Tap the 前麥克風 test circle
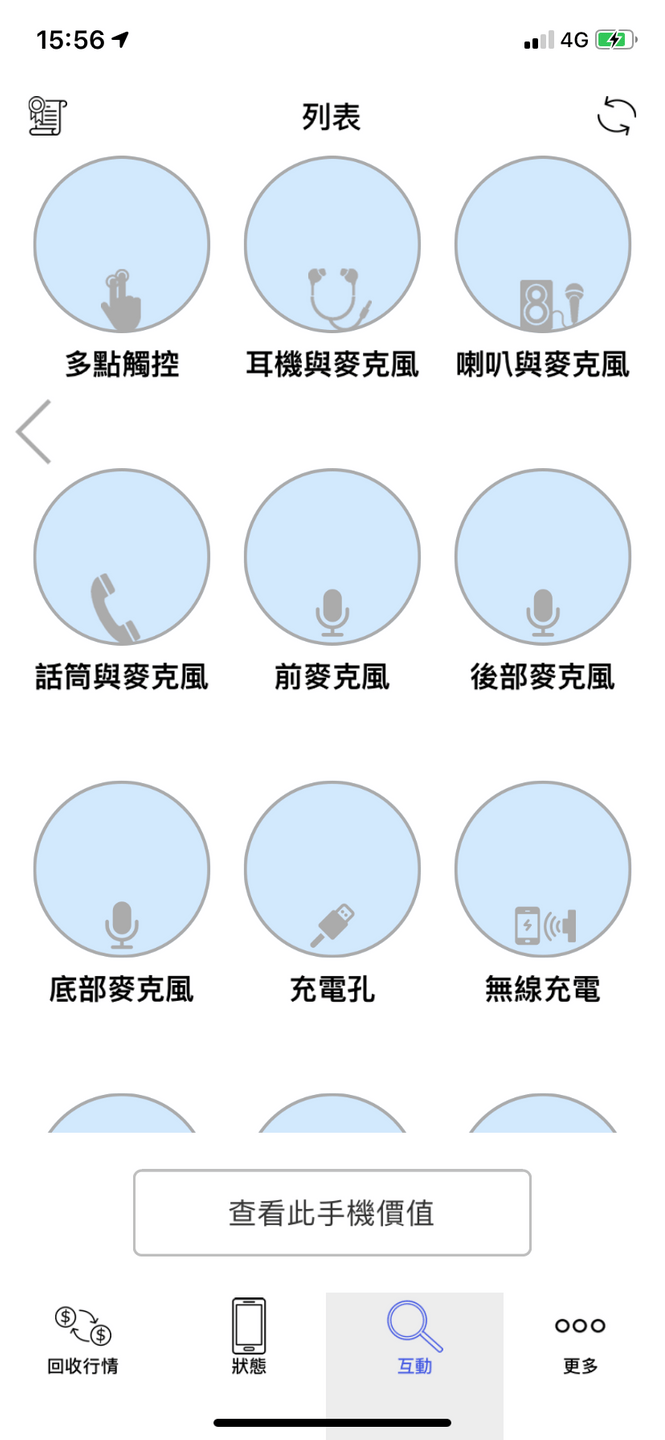Image resolution: width=665 pixels, height=1440 pixels. (332, 557)
